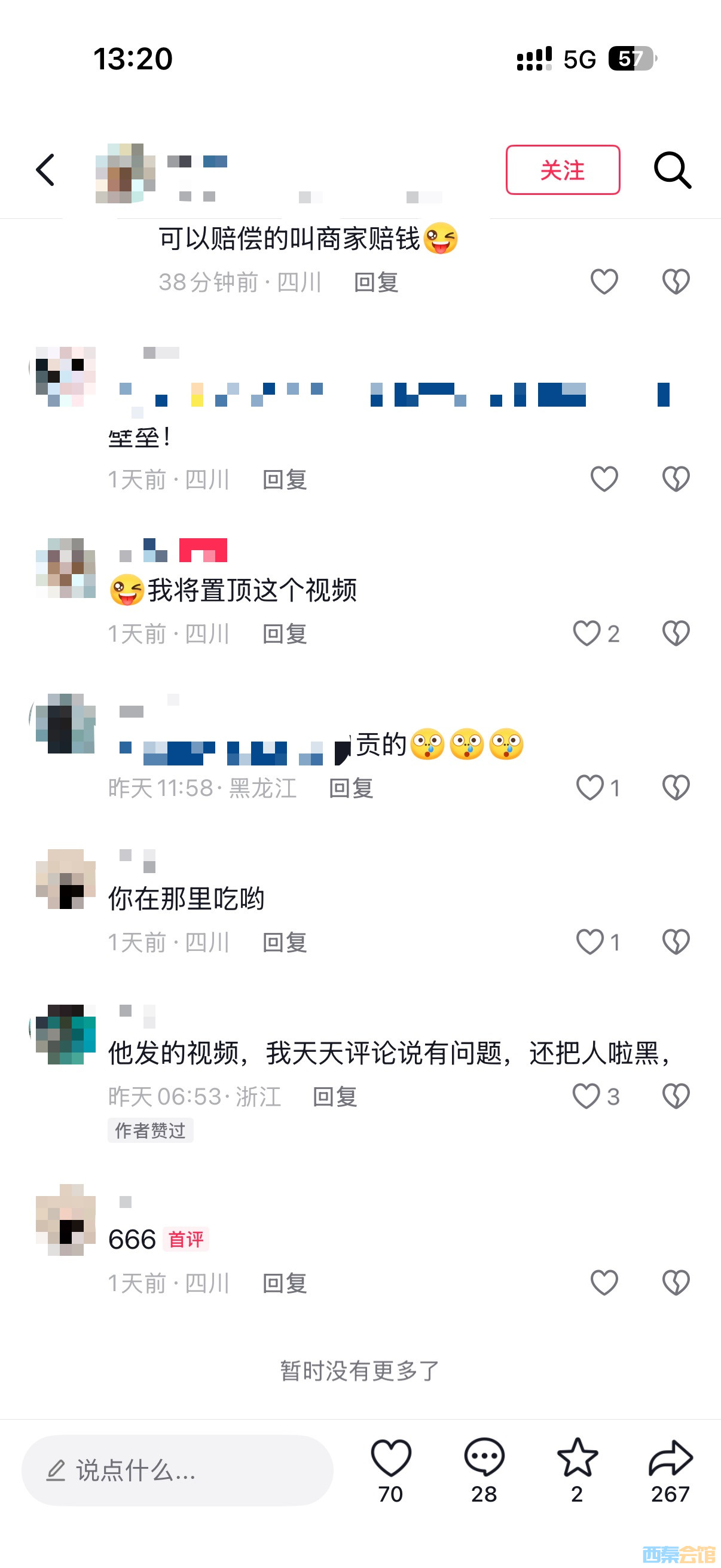Like the comment about 他发的视频

[586, 1096]
